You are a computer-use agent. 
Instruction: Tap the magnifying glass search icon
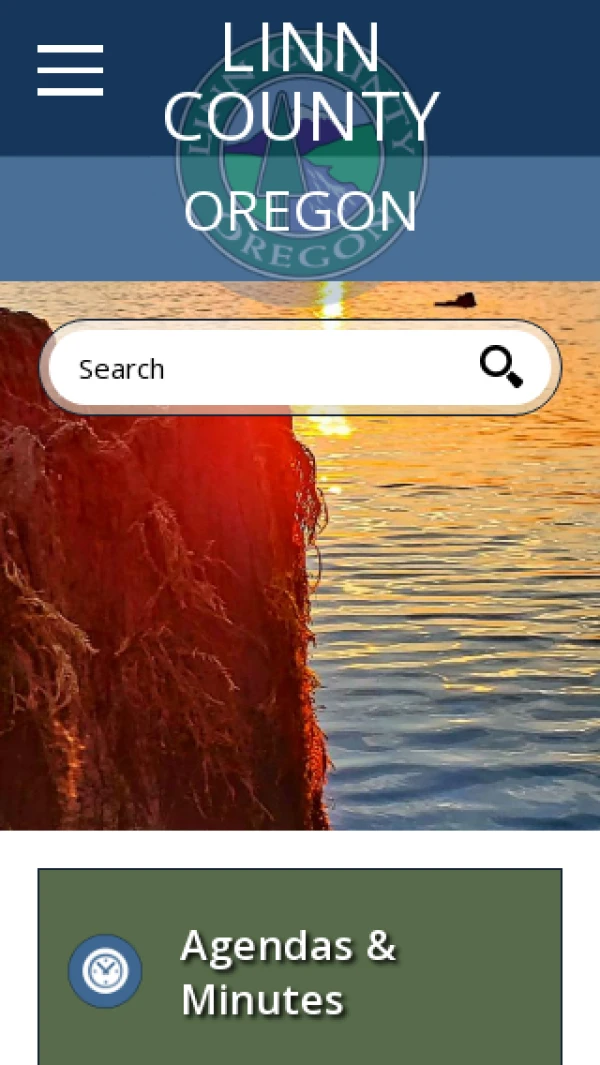(x=501, y=368)
